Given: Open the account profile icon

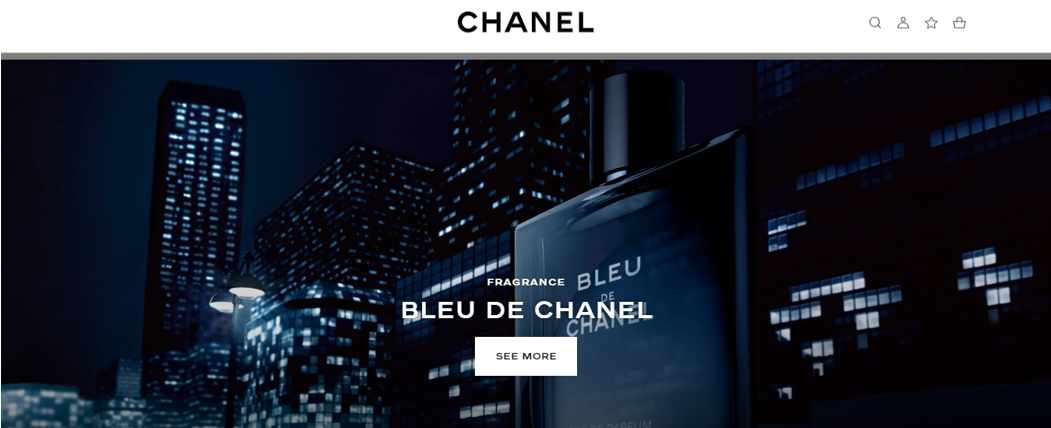Looking at the screenshot, I should (903, 23).
